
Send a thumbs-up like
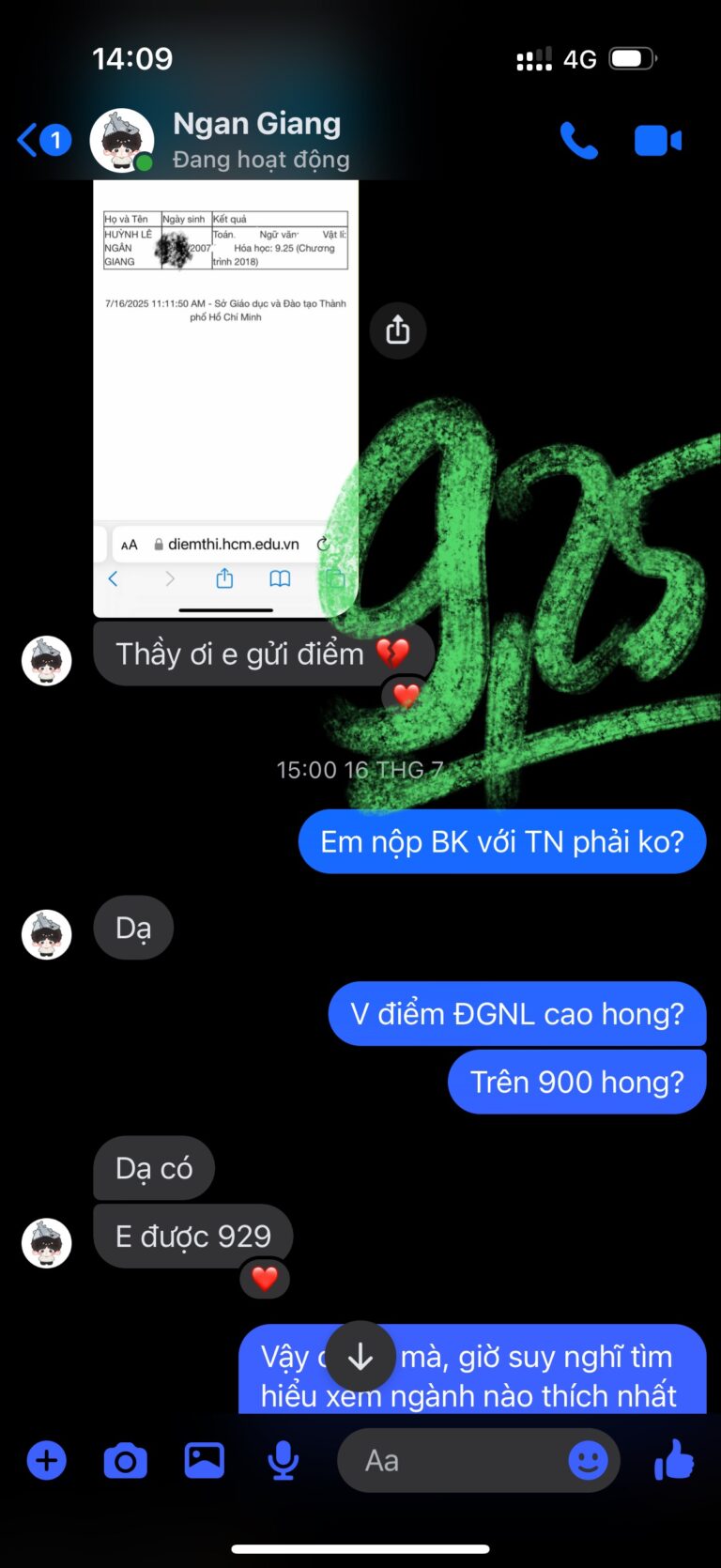[x=674, y=1461]
